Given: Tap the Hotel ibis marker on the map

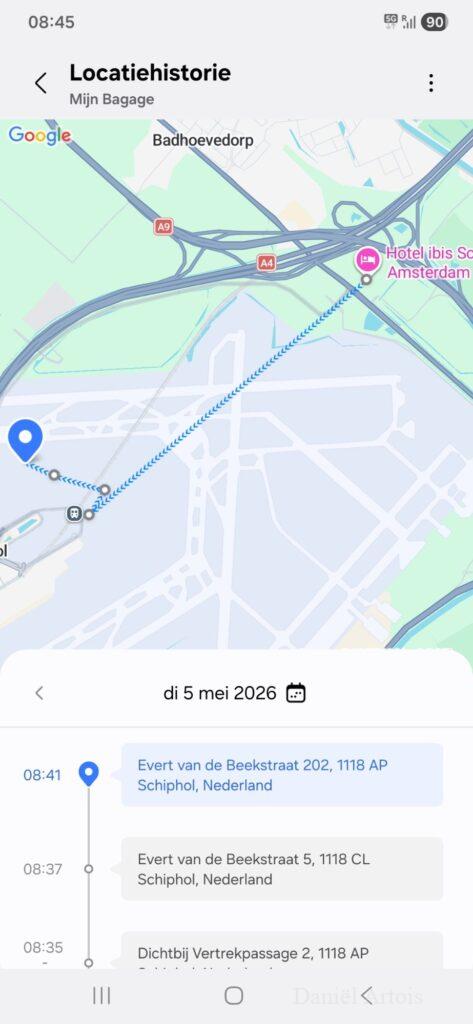Looking at the screenshot, I should [x=368, y=261].
